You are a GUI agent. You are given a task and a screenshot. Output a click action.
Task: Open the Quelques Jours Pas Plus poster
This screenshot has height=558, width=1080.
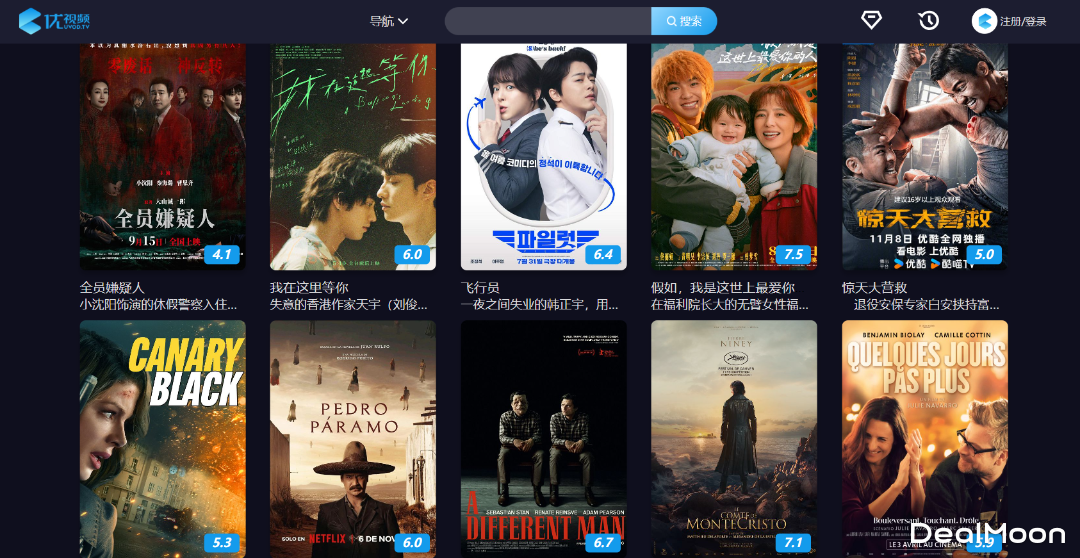[924, 437]
